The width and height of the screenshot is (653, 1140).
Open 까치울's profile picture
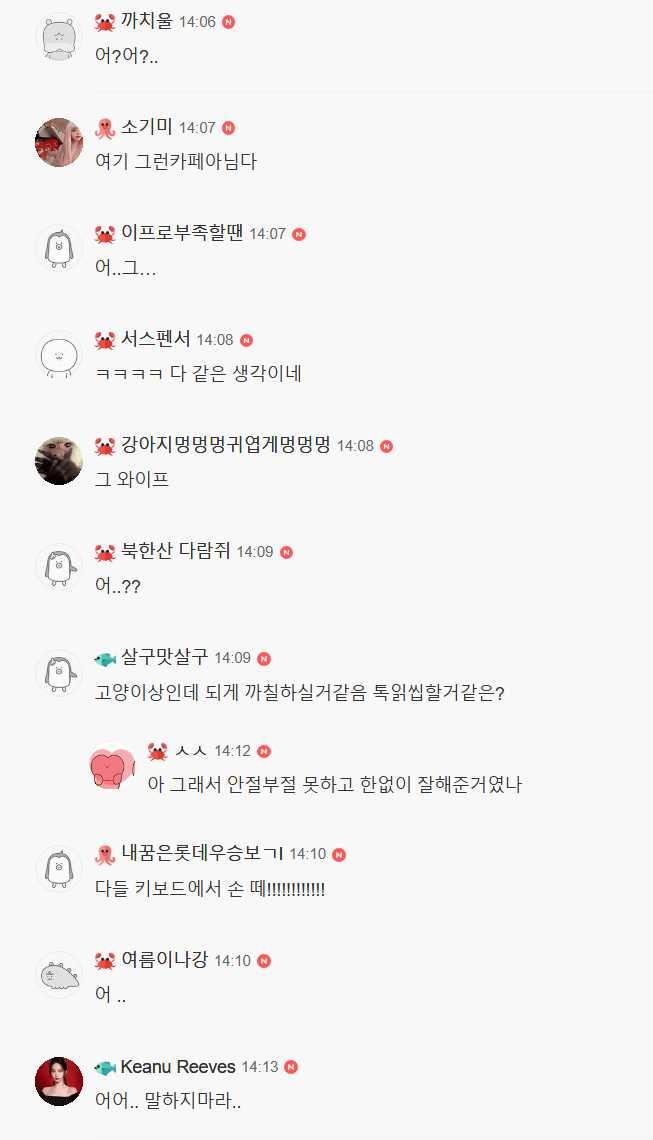tap(59, 37)
